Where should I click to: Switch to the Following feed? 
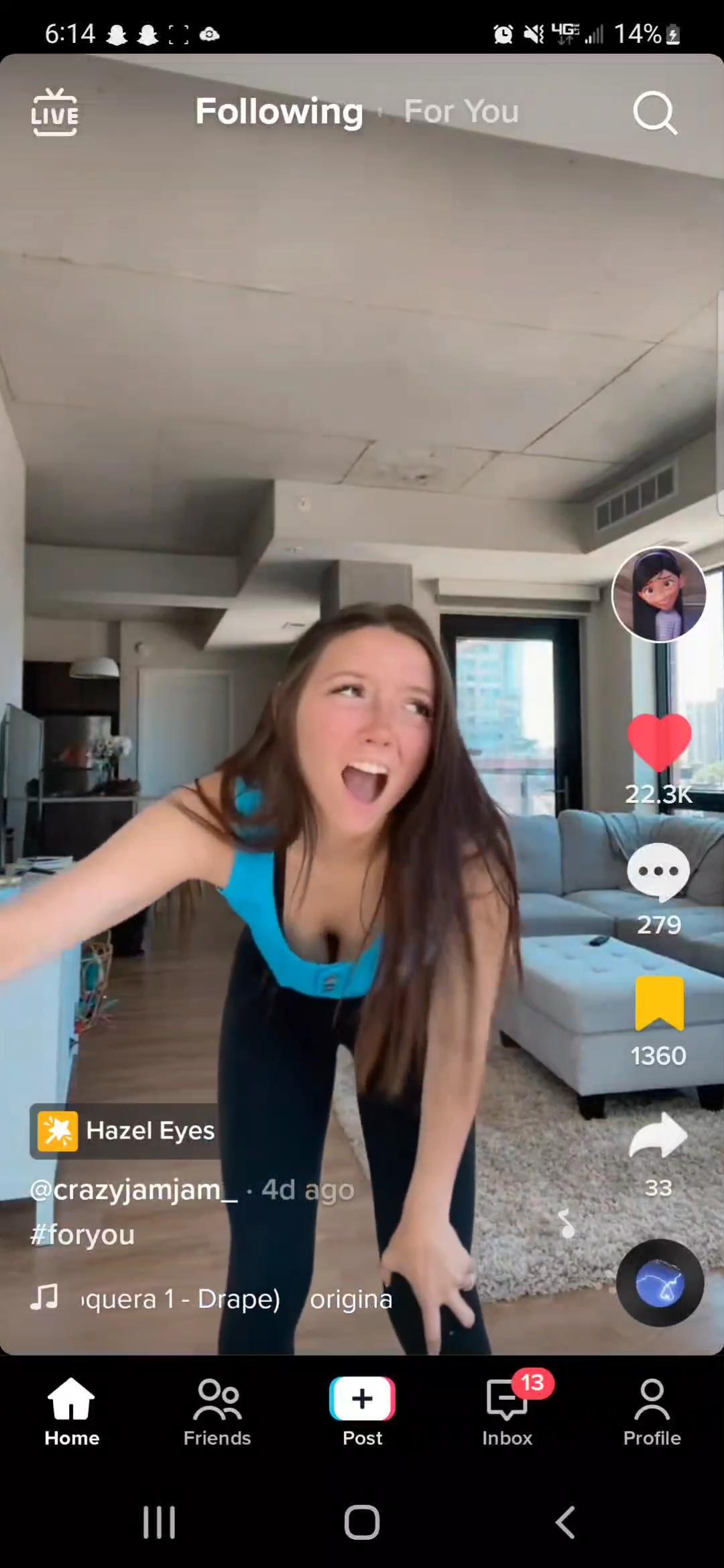click(x=279, y=112)
